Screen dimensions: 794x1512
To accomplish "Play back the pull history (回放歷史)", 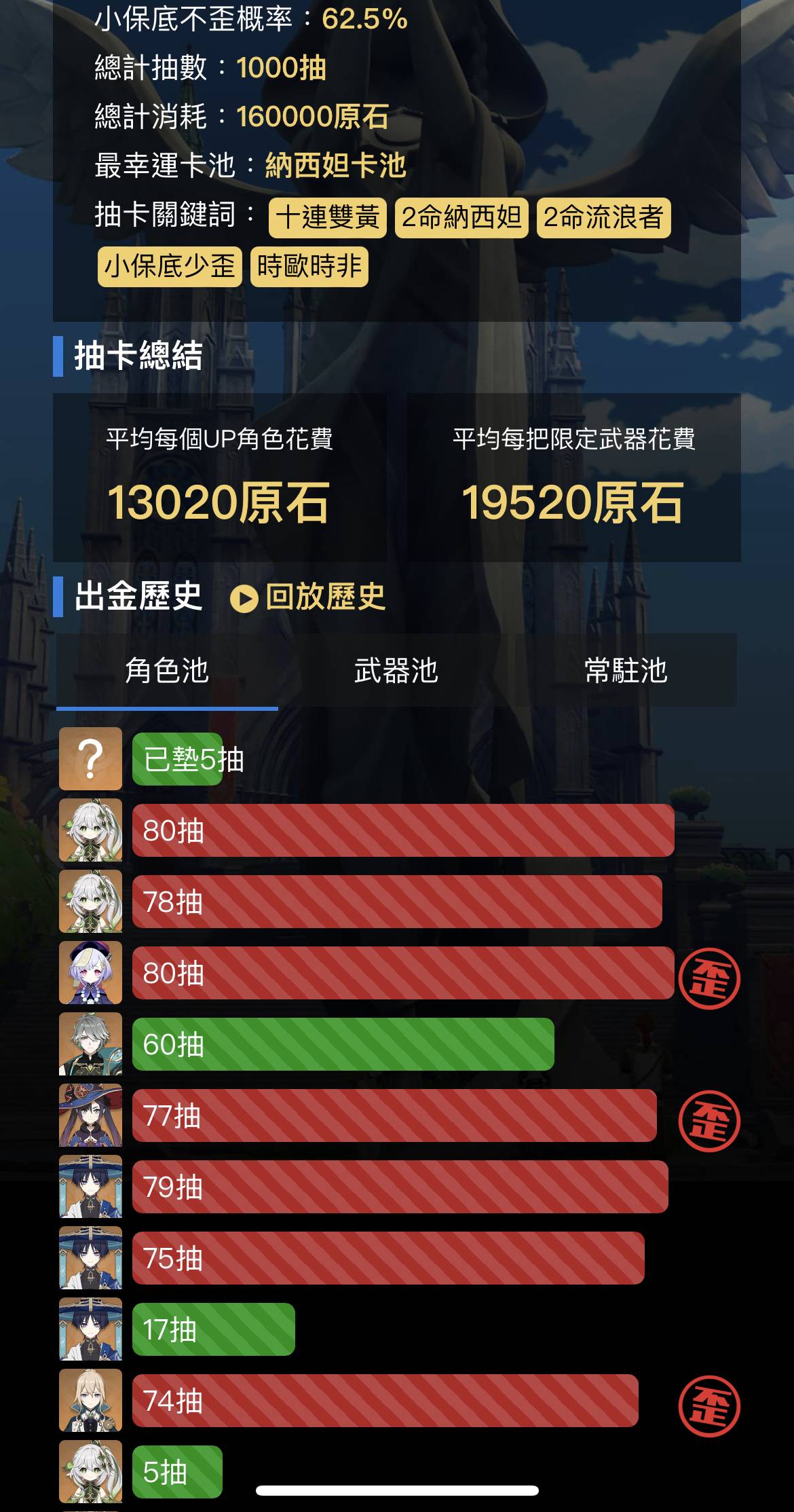I will (309, 597).
